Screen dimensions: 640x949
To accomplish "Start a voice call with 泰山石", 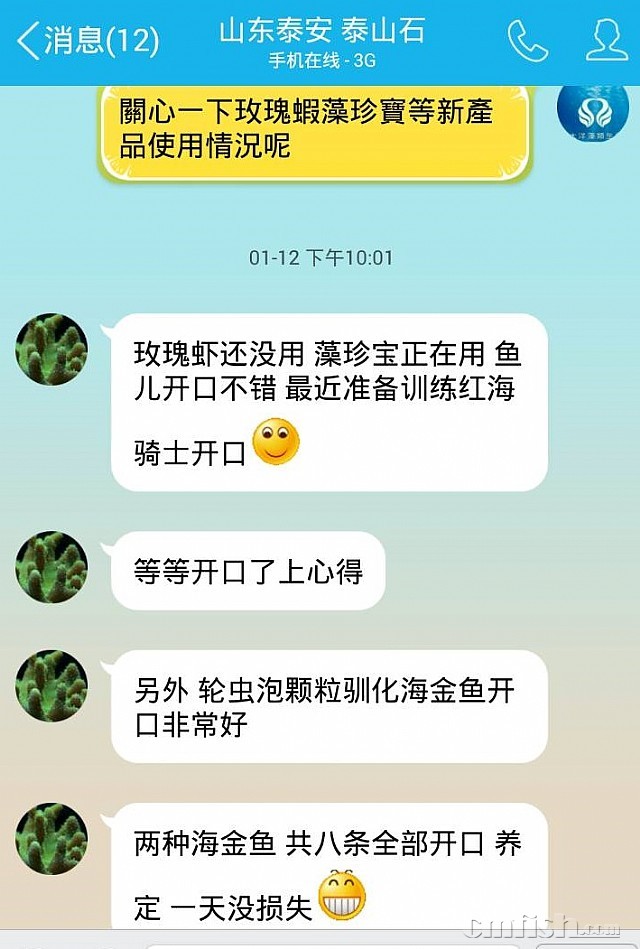I will [x=527, y=40].
